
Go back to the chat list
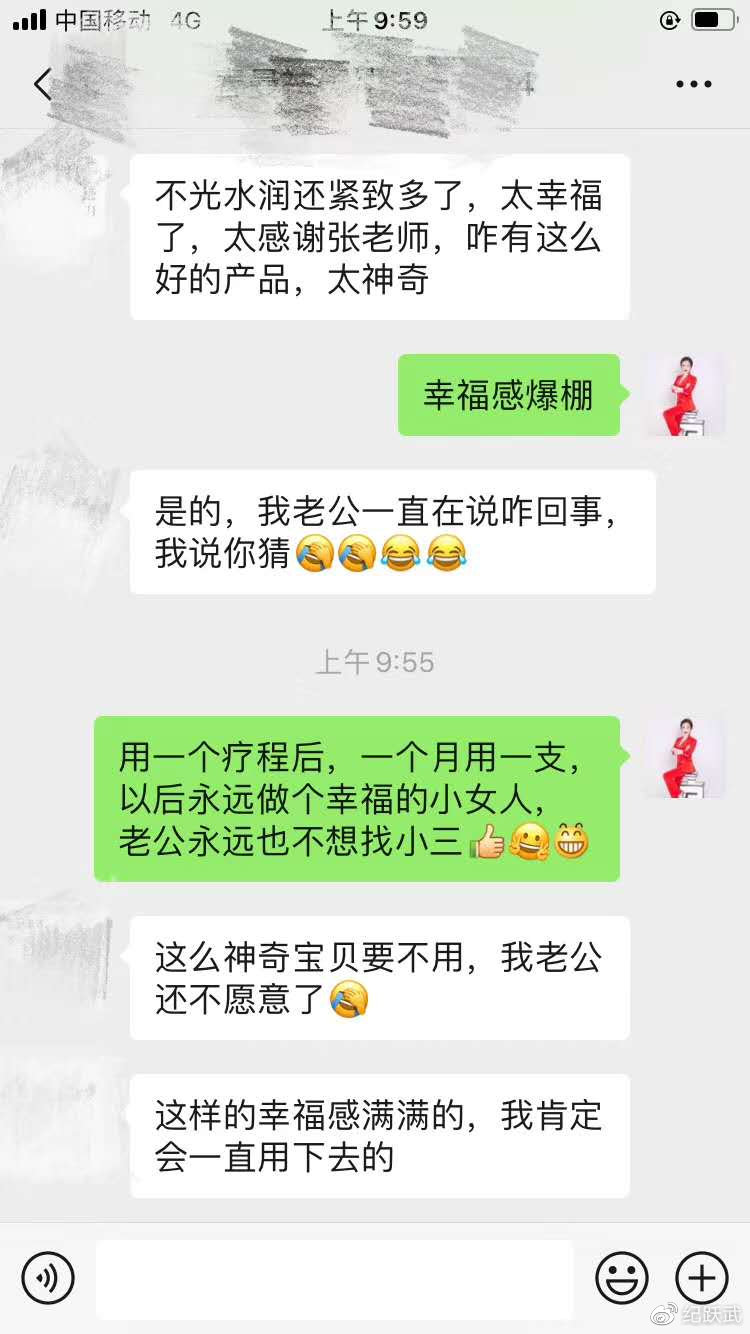click(42, 84)
